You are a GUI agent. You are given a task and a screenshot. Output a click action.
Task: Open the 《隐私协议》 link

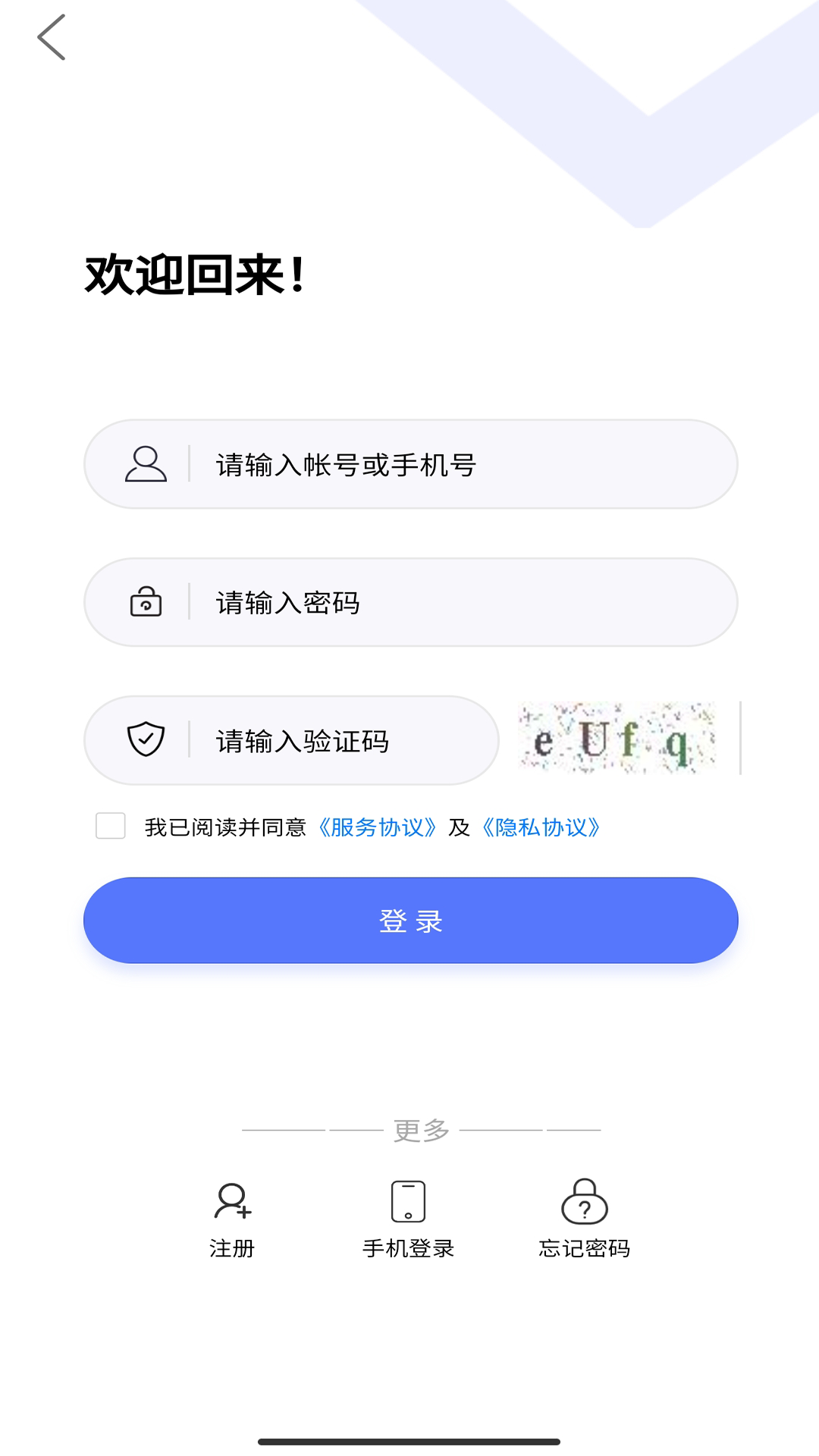[541, 827]
